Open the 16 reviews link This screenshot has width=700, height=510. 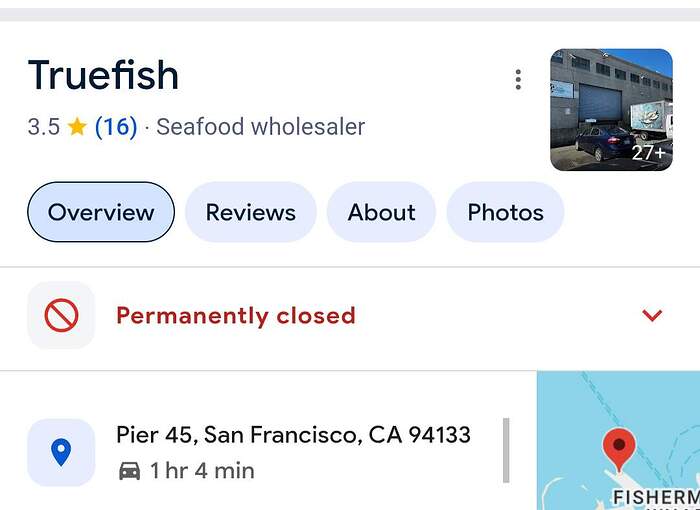click(116, 127)
